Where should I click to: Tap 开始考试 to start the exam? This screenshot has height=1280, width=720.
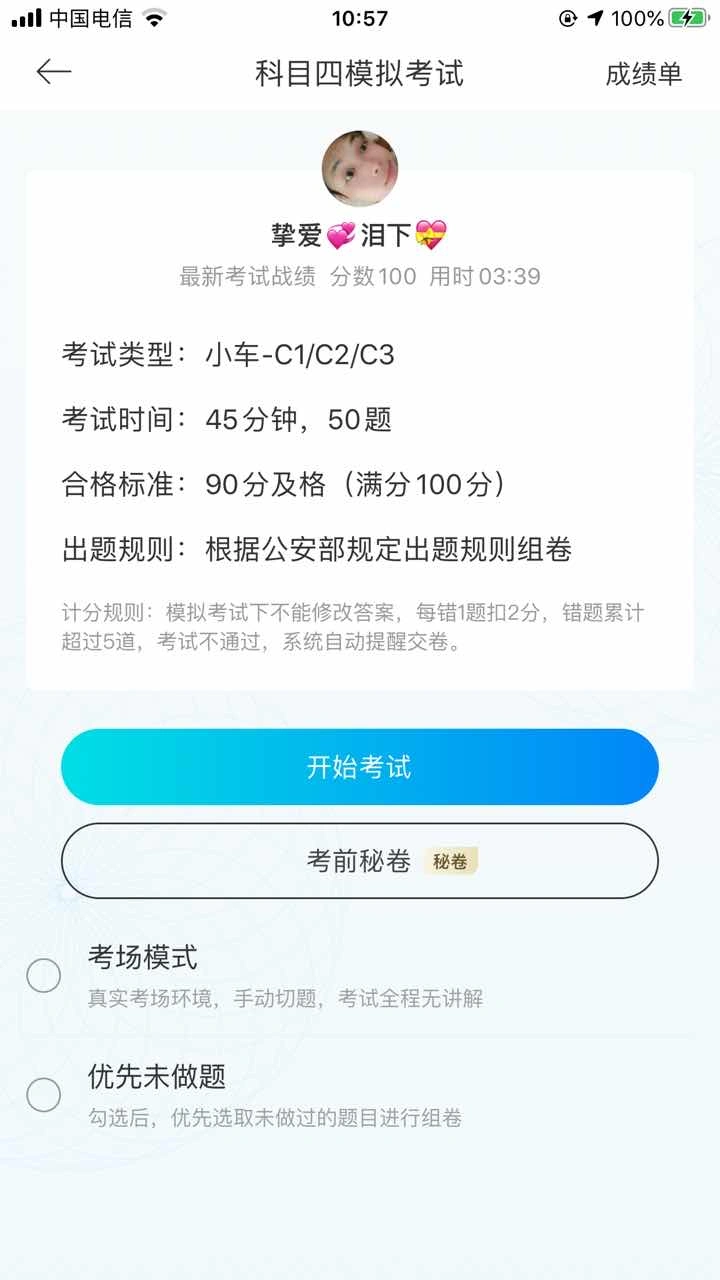(360, 767)
